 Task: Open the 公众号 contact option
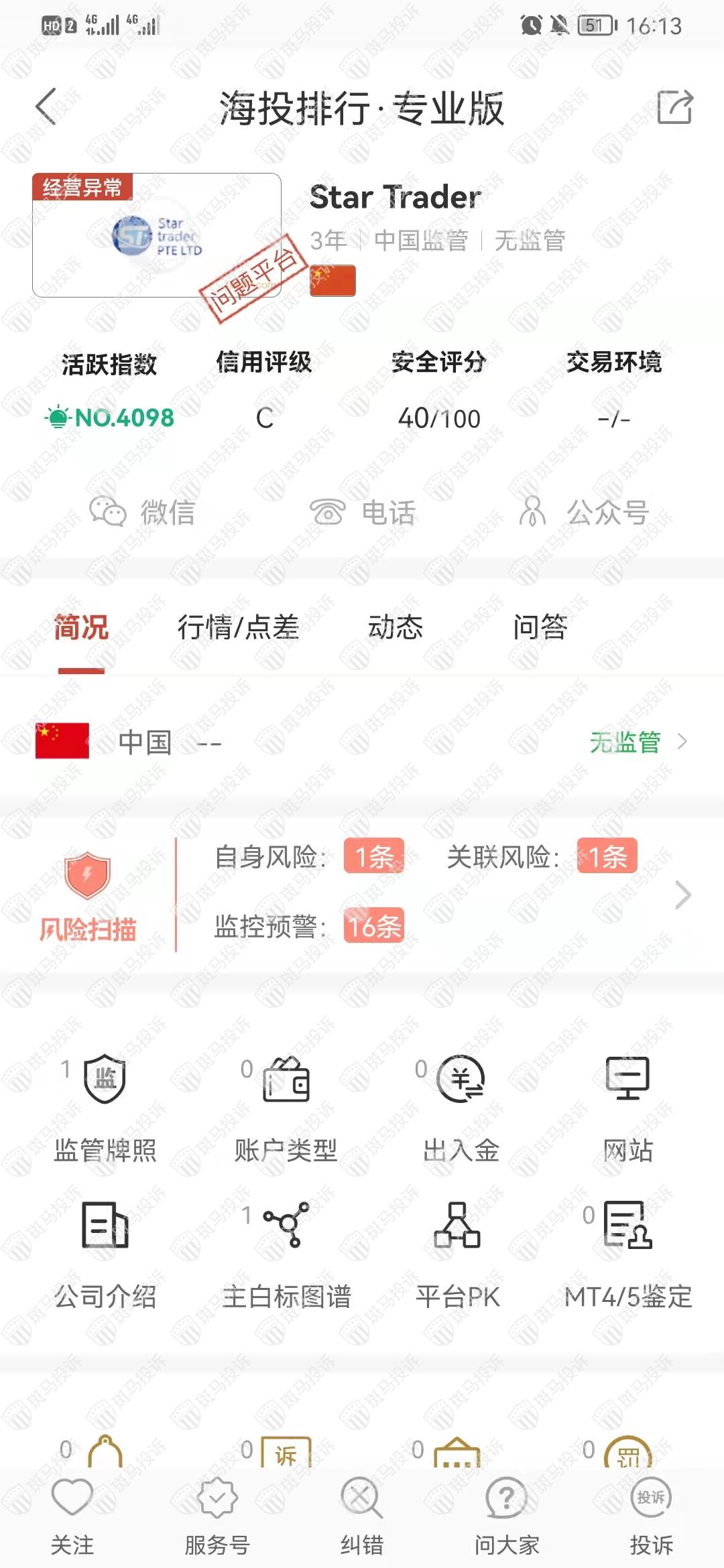tap(583, 513)
